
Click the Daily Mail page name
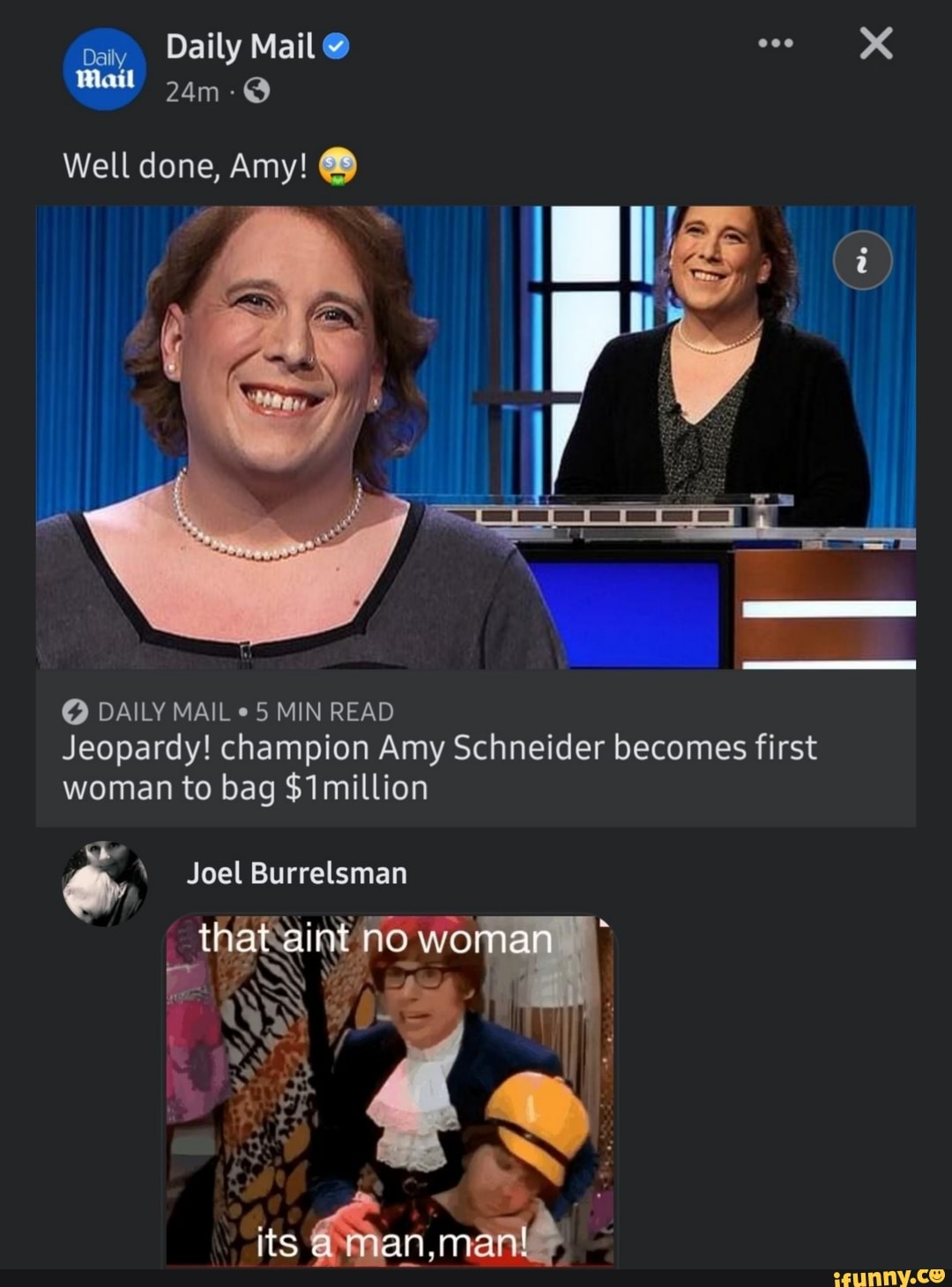pyautogui.click(x=240, y=48)
